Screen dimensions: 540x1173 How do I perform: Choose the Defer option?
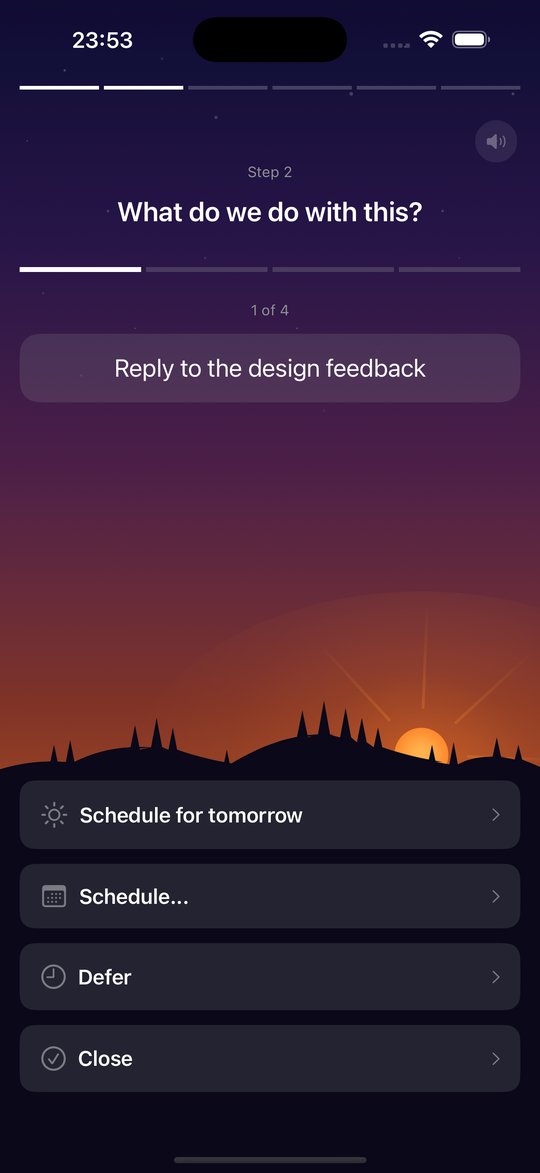(270, 976)
